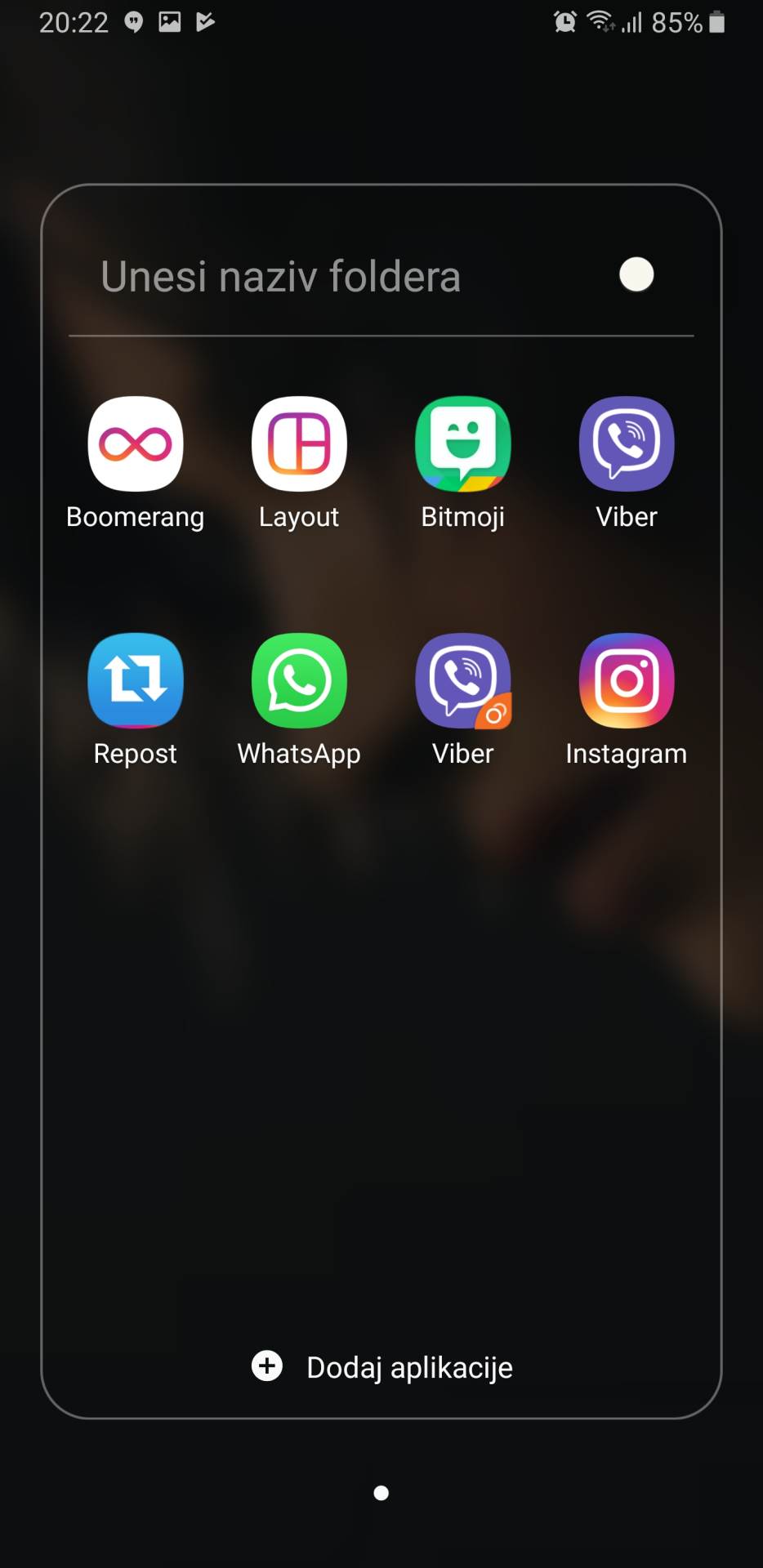The height and width of the screenshot is (1568, 763).
Task: Open WhatsApp
Action: coord(299,680)
